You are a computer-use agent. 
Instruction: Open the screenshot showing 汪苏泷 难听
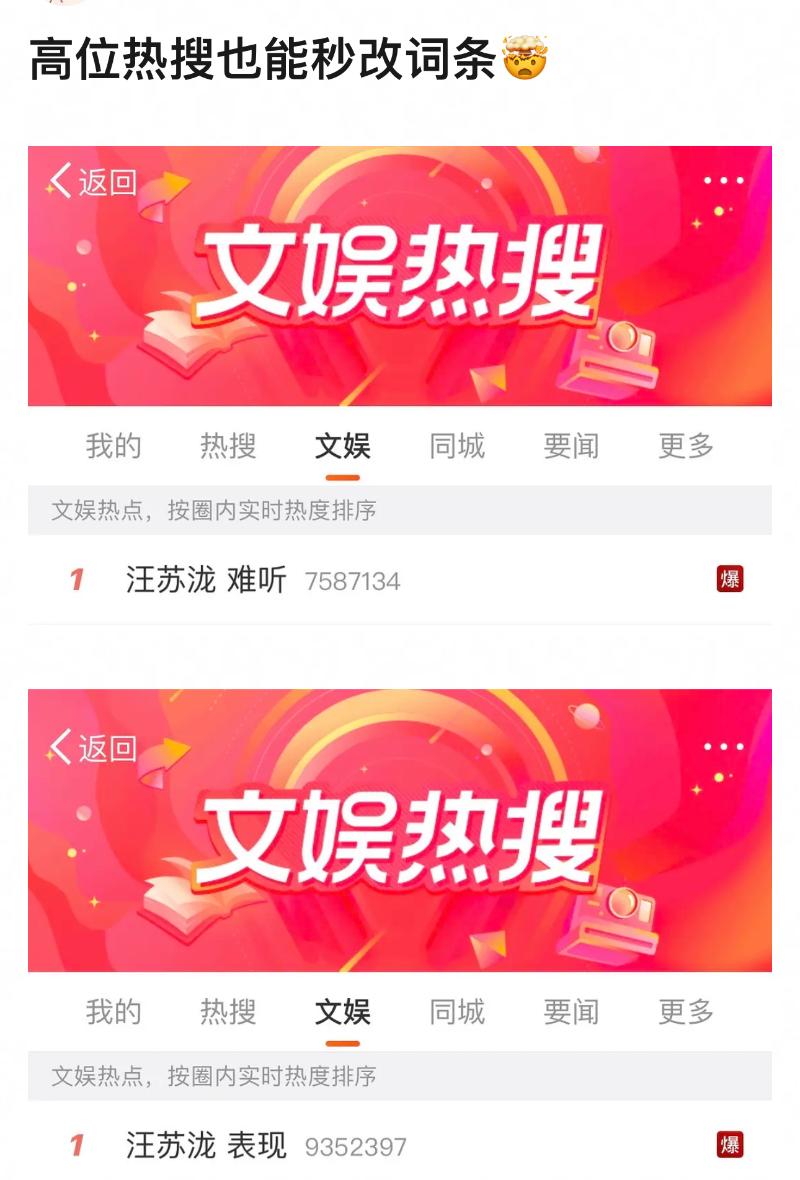[400, 385]
